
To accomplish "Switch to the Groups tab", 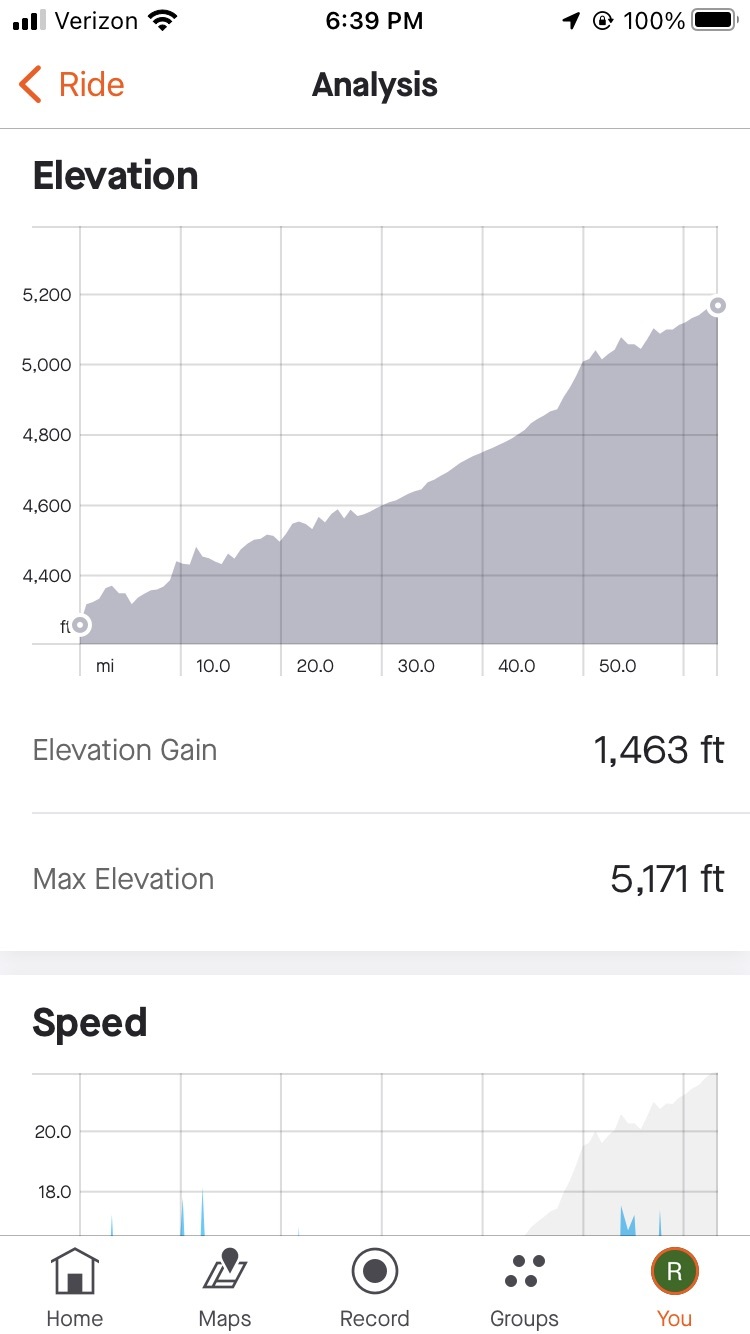I will 524,1286.
